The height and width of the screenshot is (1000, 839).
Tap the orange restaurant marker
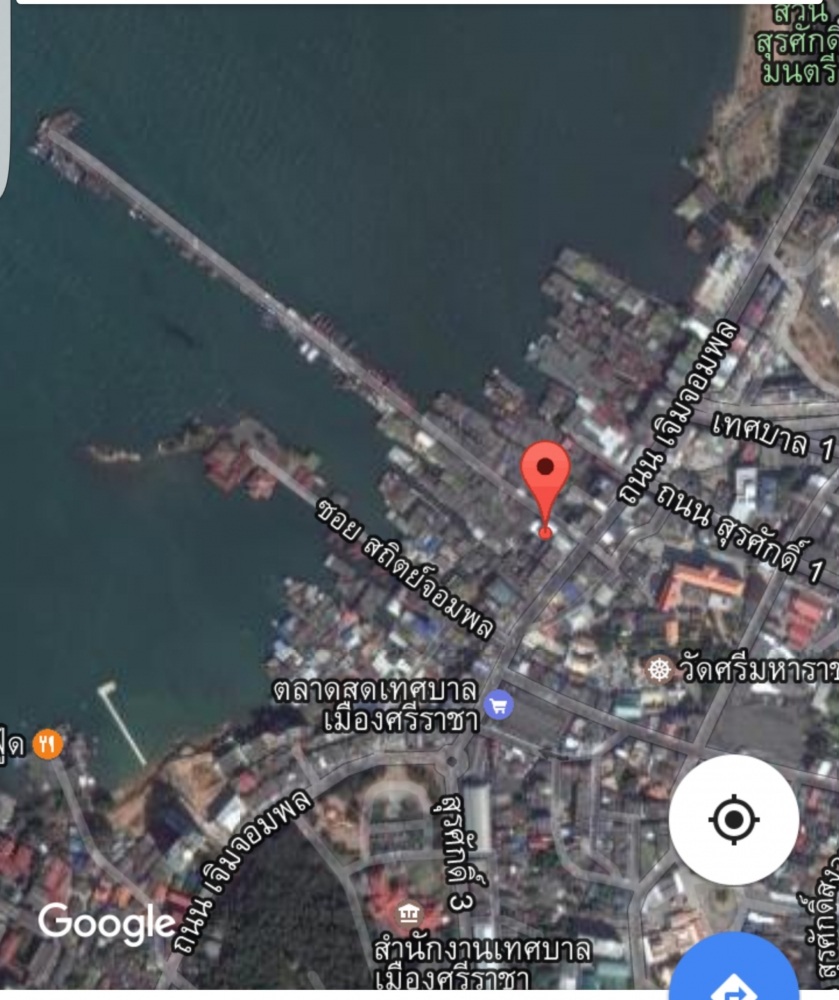(x=46, y=744)
